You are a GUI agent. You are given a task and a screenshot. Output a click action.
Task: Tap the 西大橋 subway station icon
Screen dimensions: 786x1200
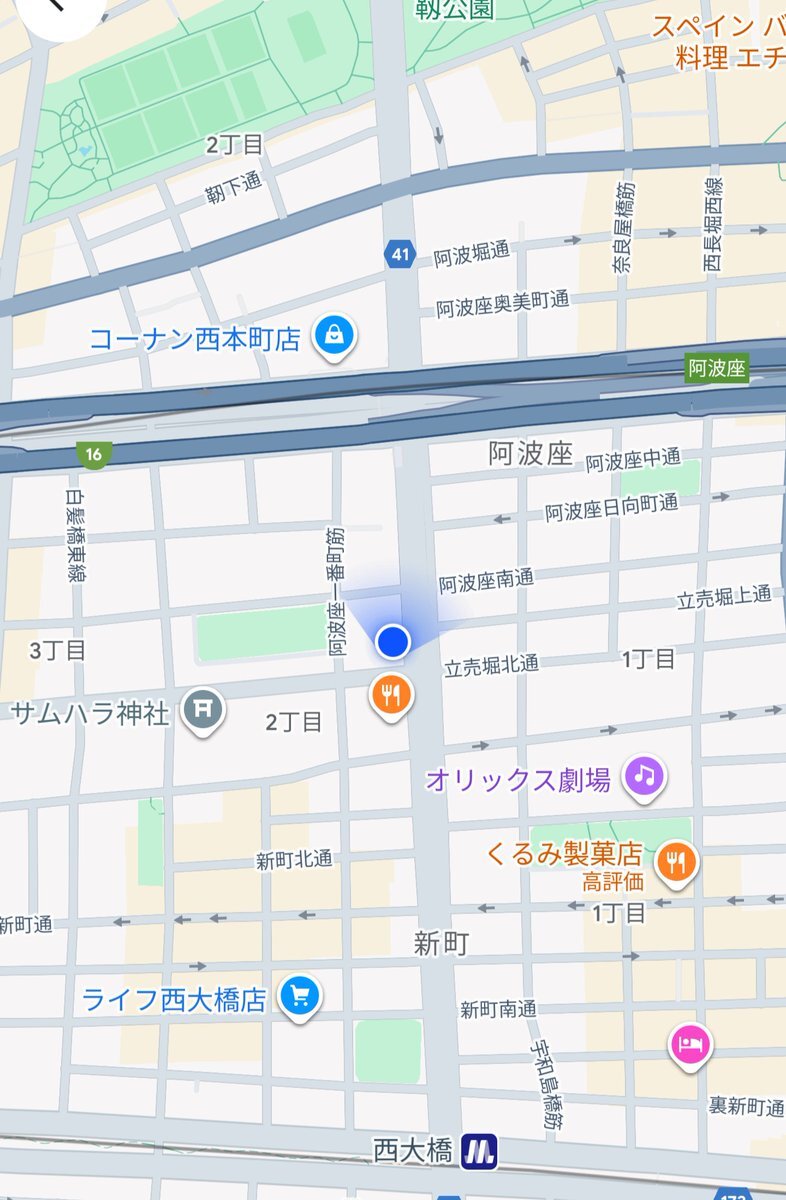[478, 1153]
